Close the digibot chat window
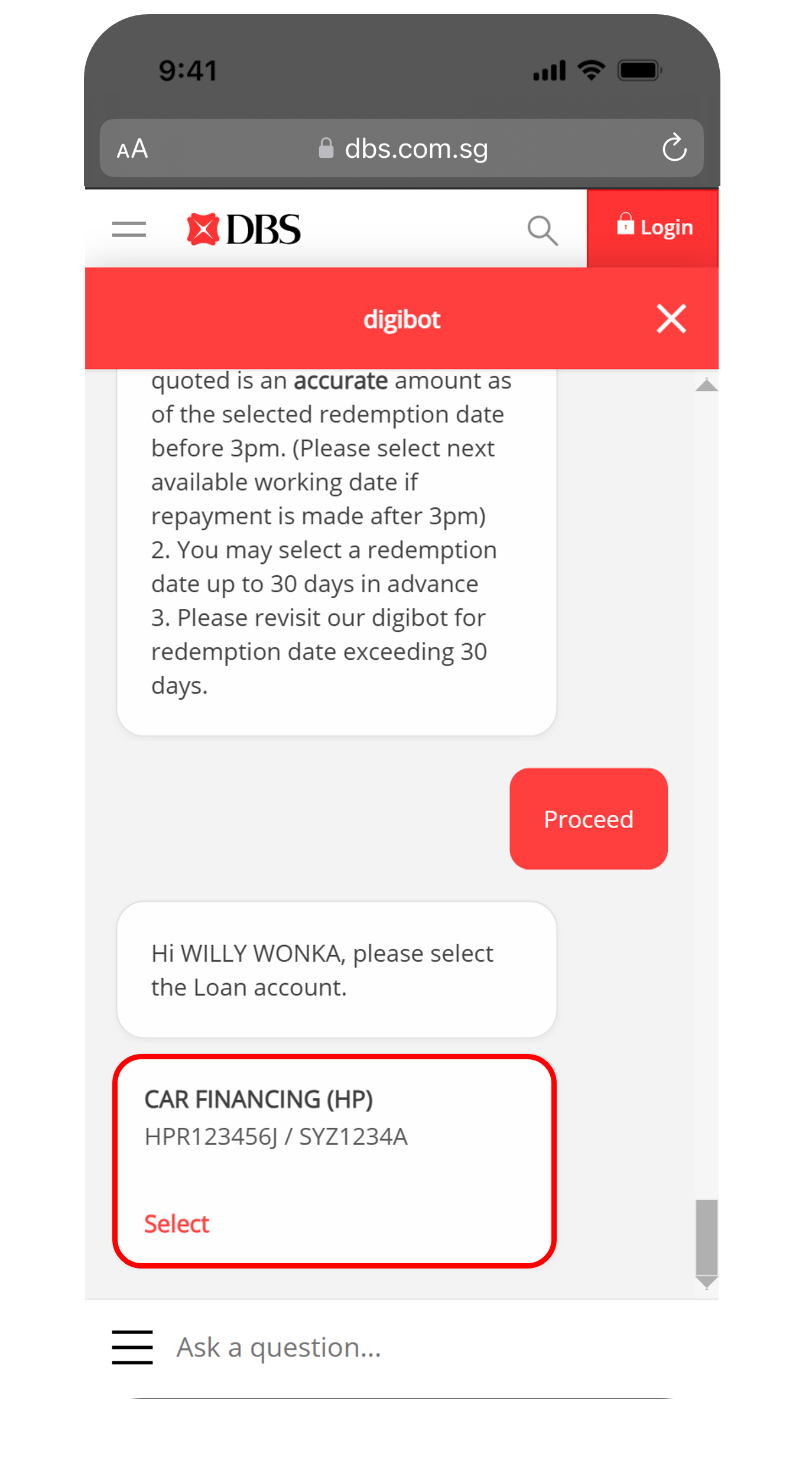Viewport: 812px width, 1463px height. pos(671,319)
